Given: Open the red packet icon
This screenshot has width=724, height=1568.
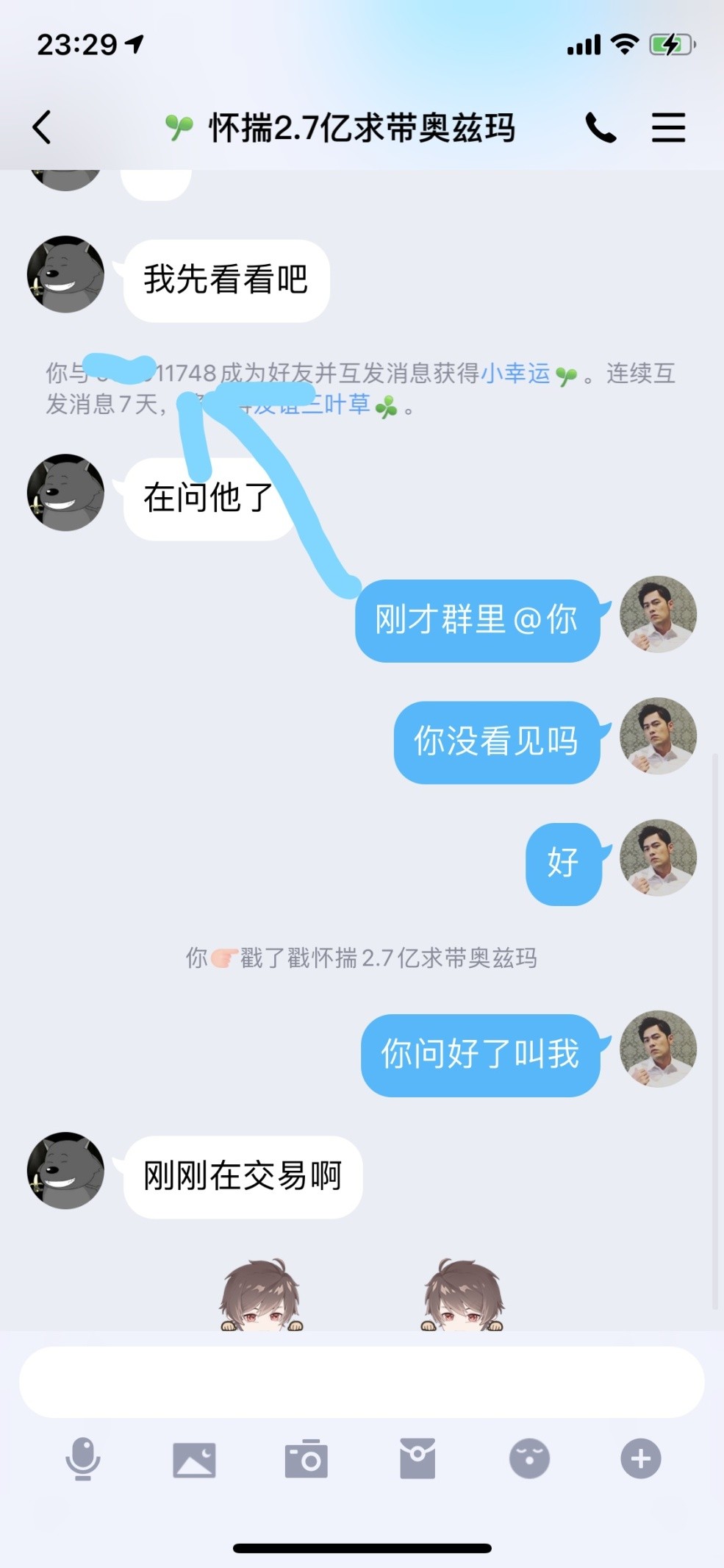Looking at the screenshot, I should point(419,1461).
